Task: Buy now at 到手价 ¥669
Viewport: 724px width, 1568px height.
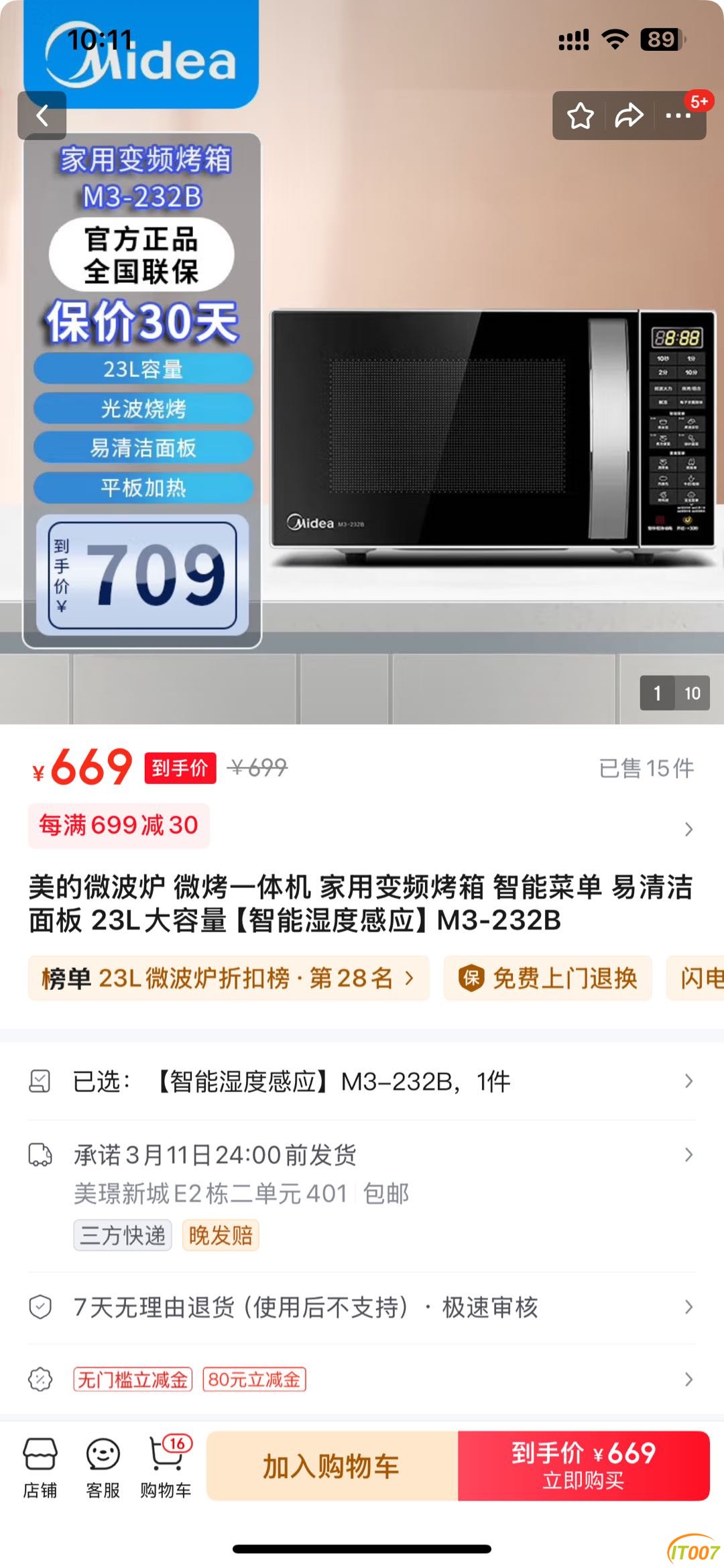Action: coord(583,1466)
